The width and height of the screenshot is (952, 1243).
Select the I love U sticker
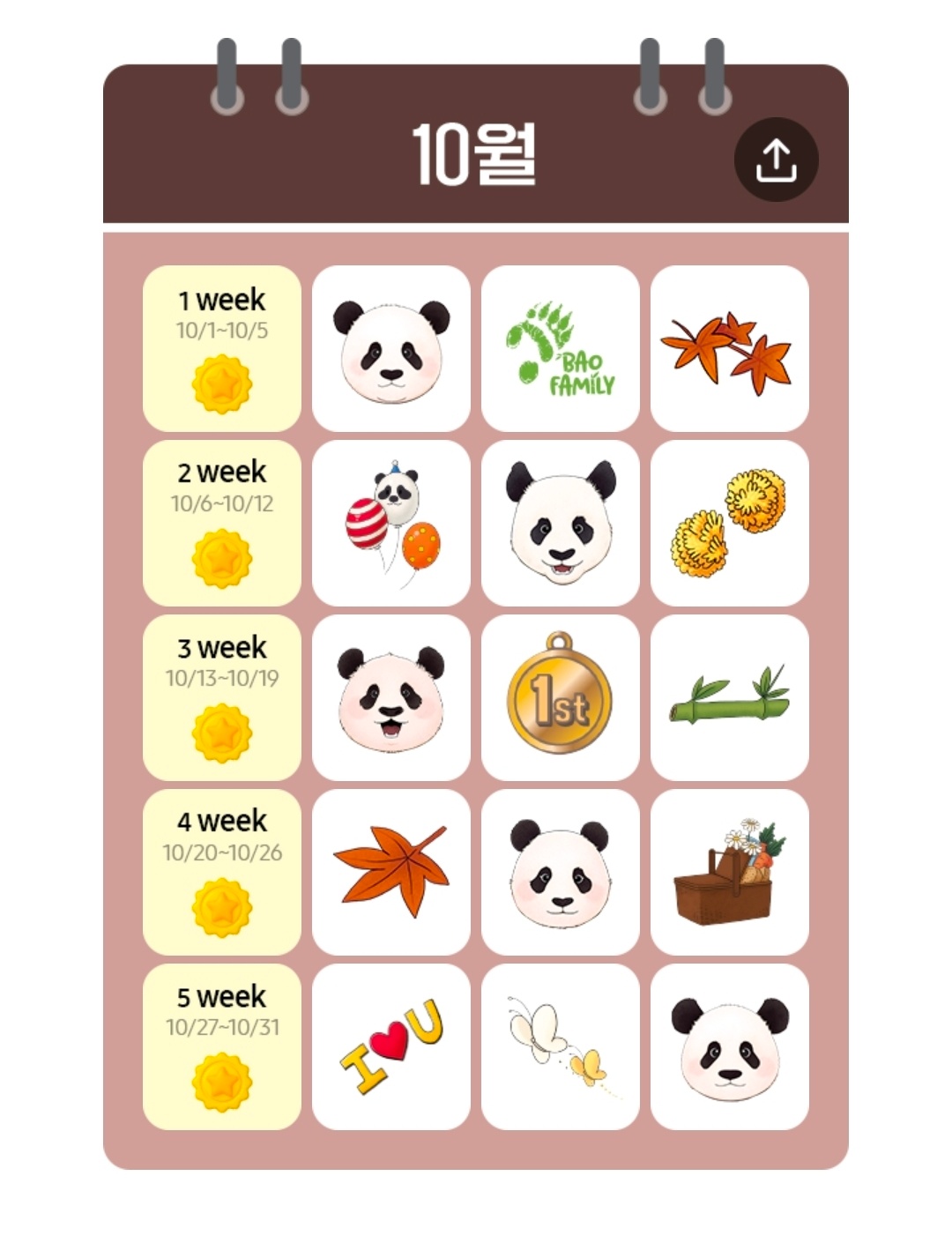point(391,1046)
